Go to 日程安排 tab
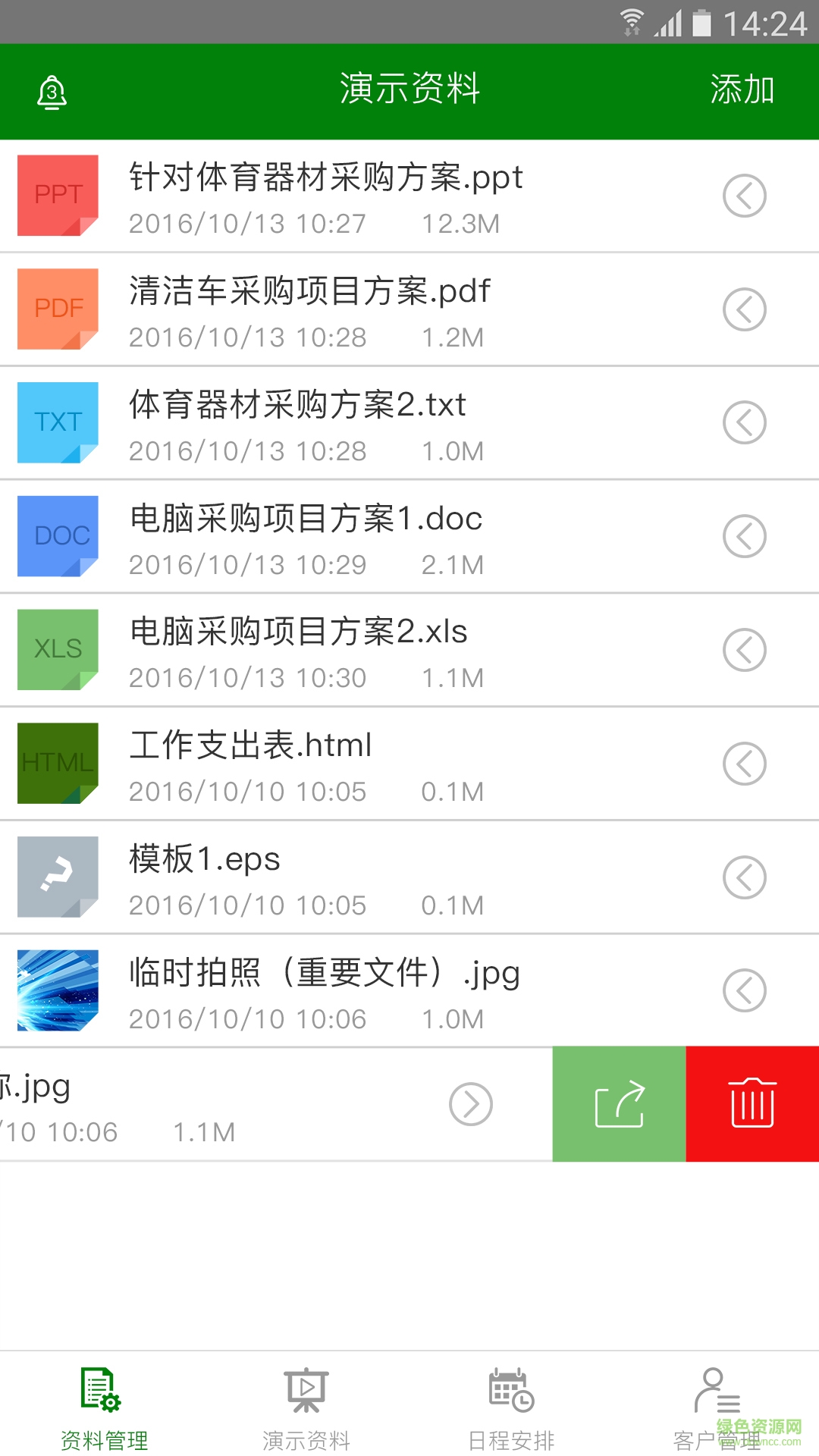Screen dimensions: 819x1456 (511, 1407)
